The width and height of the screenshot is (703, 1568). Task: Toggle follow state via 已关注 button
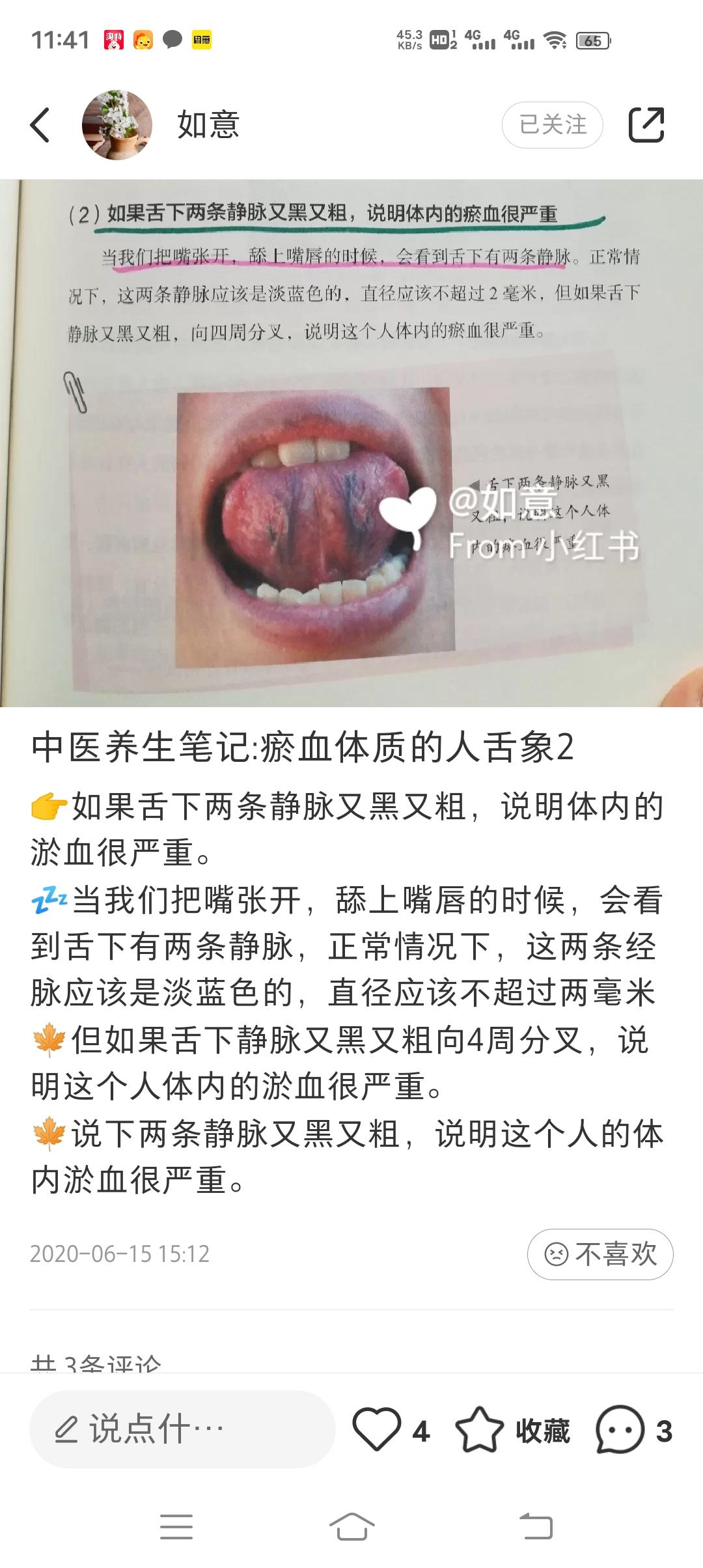tap(551, 124)
